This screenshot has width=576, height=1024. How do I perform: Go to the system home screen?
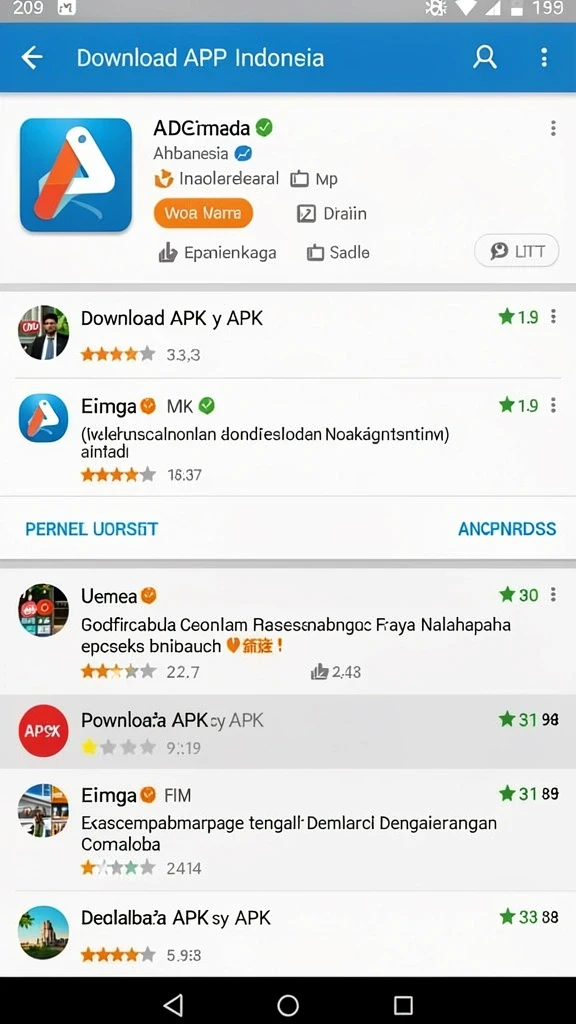click(288, 1005)
